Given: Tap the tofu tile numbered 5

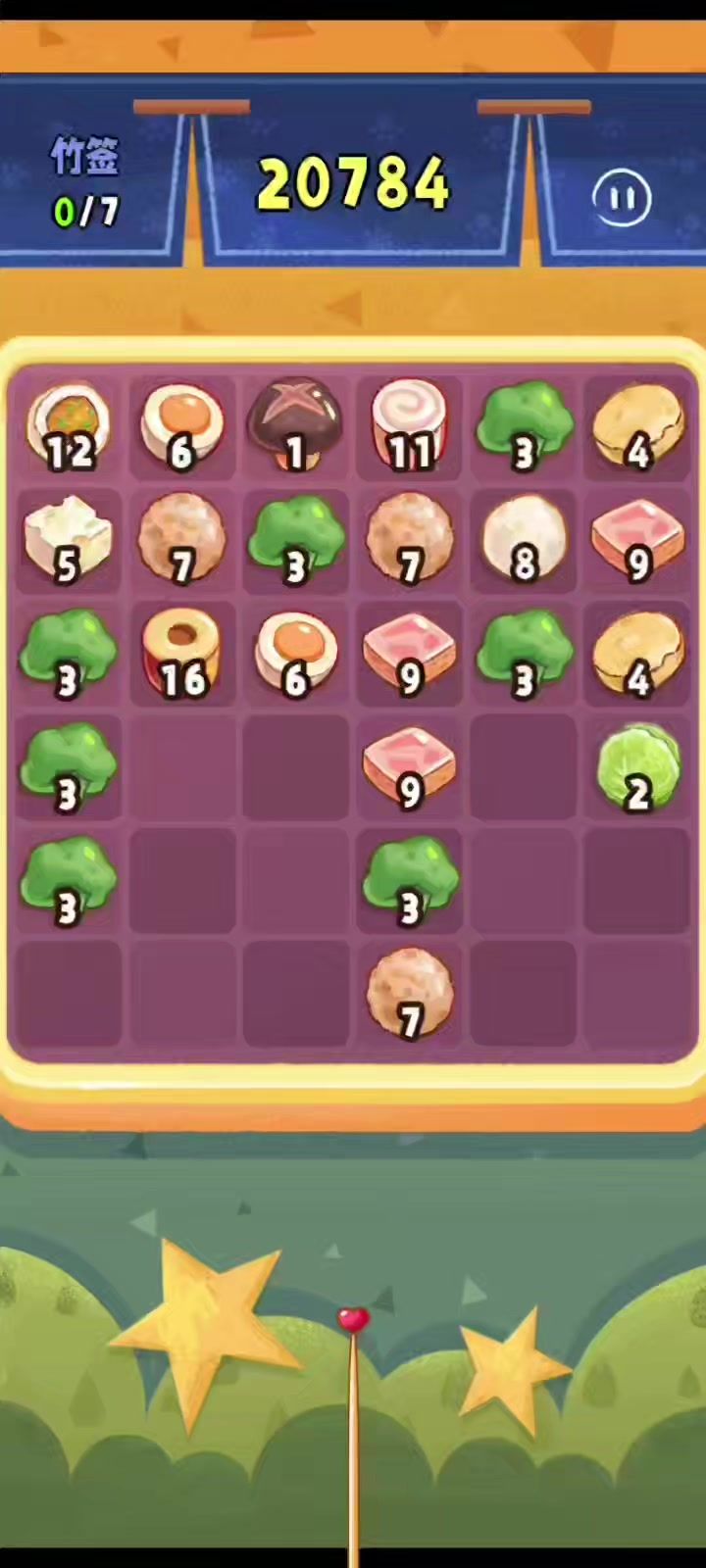Looking at the screenshot, I should click(67, 539).
